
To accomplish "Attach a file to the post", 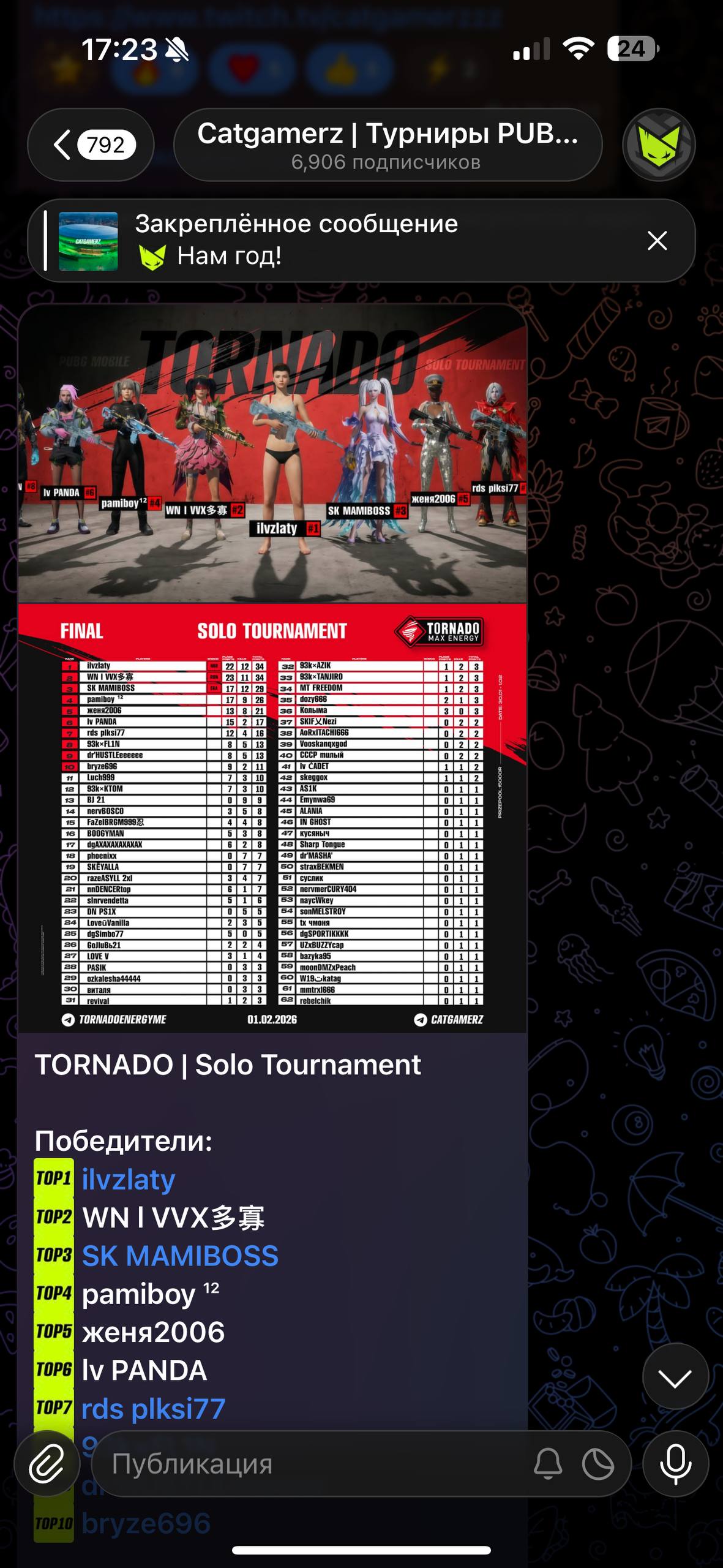I will click(x=47, y=1464).
